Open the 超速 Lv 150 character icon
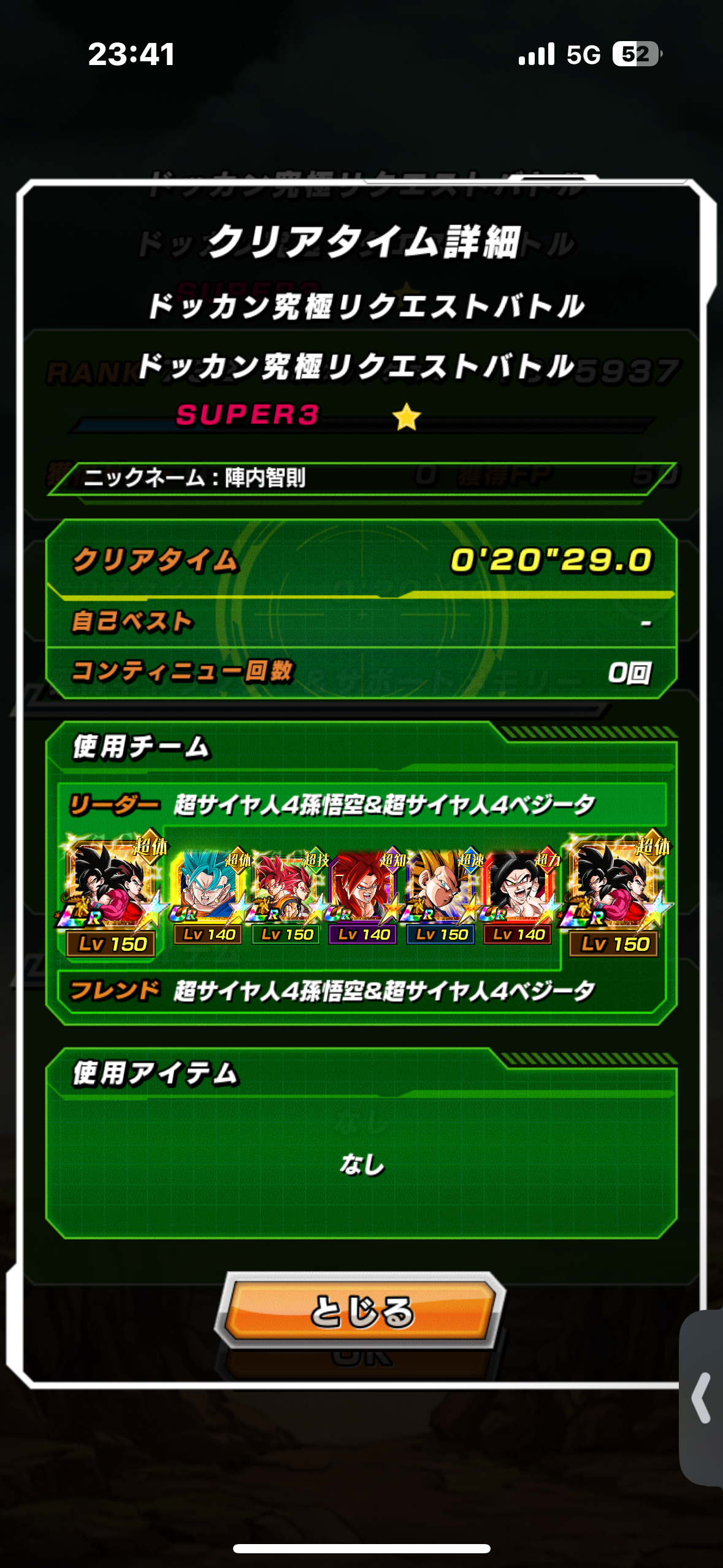This screenshot has height=1568, width=723. click(440, 896)
